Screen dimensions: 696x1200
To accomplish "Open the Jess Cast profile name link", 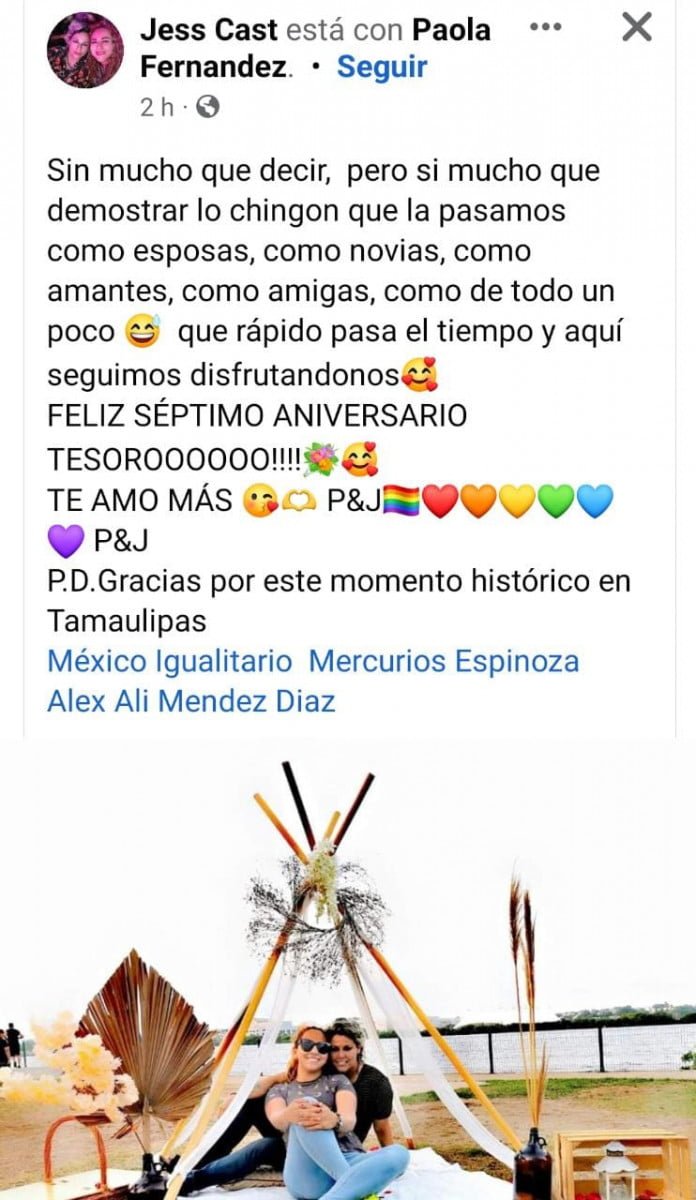I will 206,30.
